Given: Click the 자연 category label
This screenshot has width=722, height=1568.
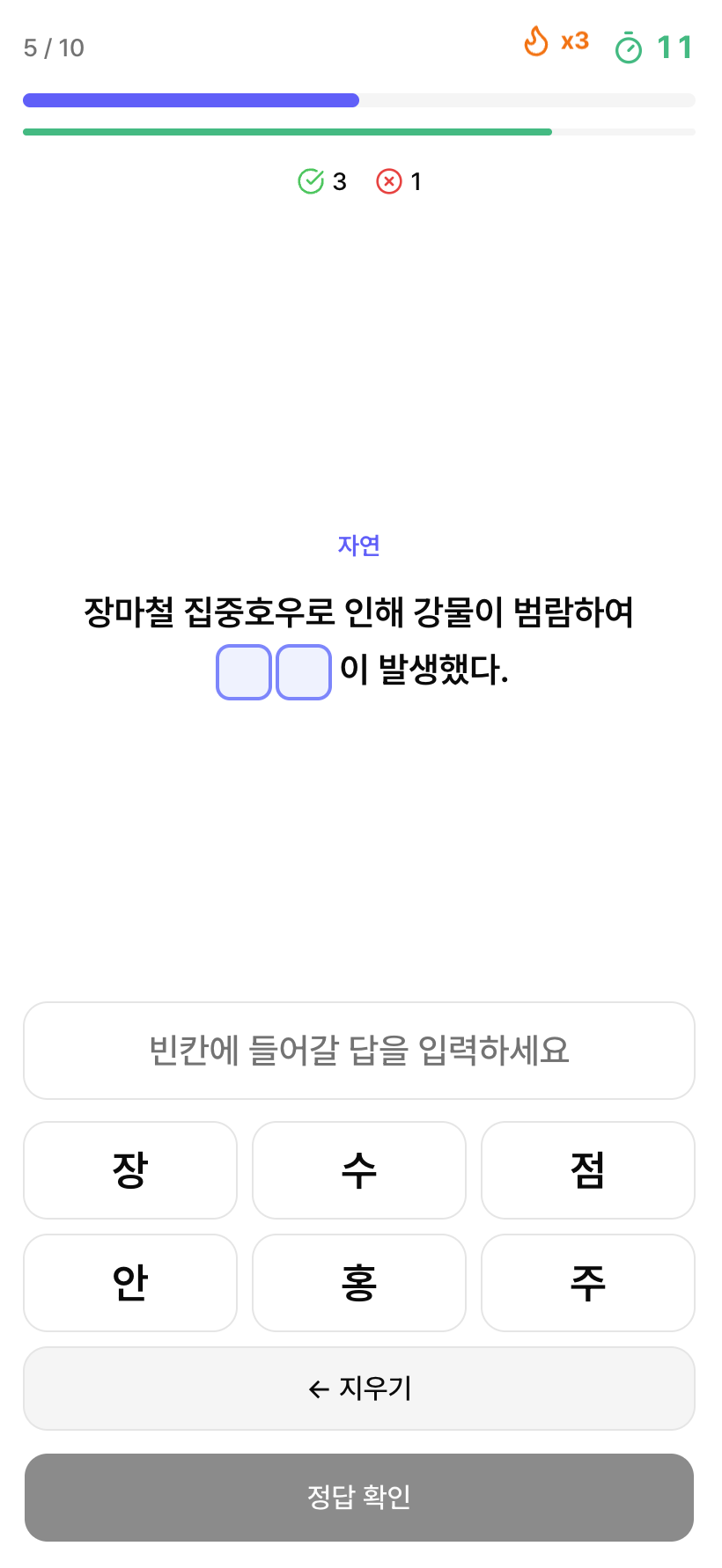Looking at the screenshot, I should click(359, 546).
